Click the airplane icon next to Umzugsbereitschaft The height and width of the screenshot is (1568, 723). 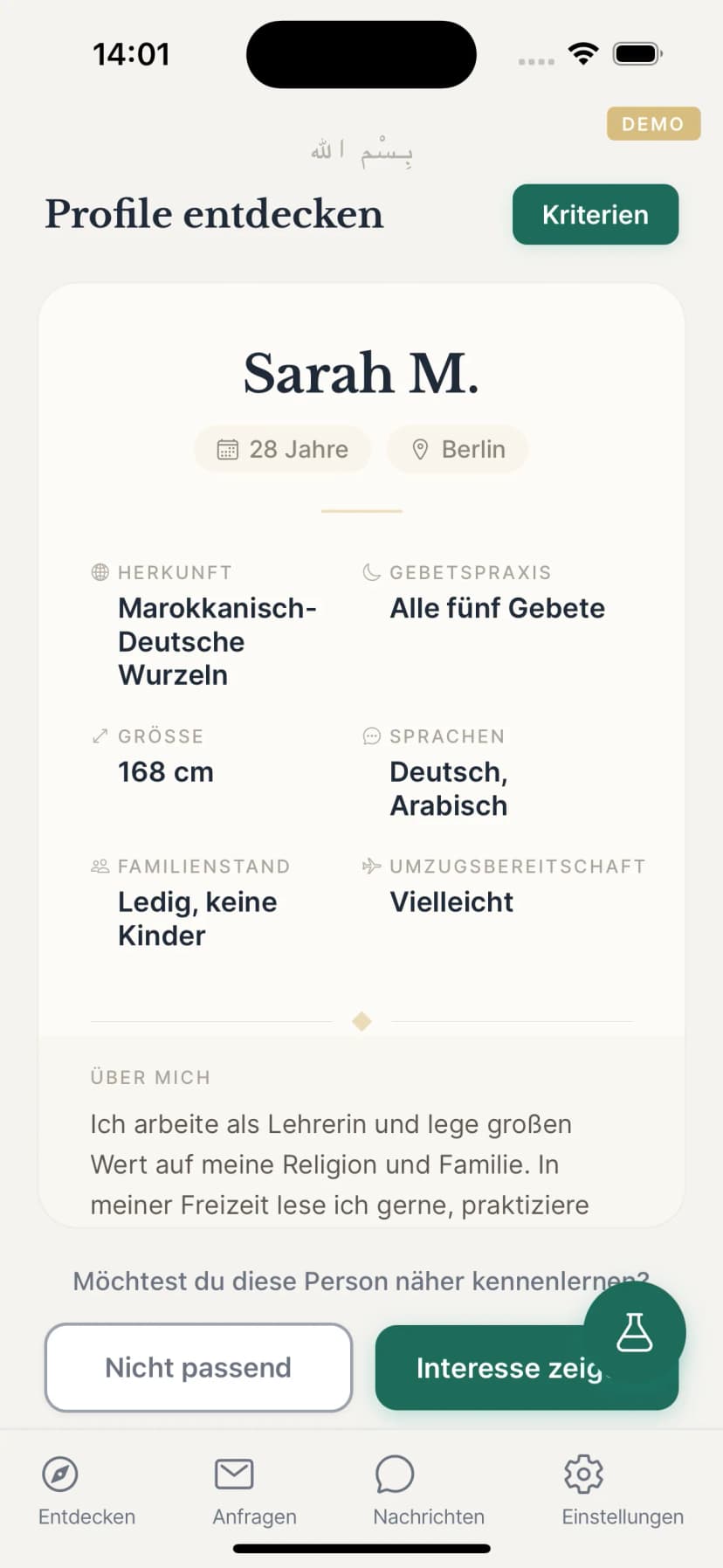pyautogui.click(x=370, y=867)
